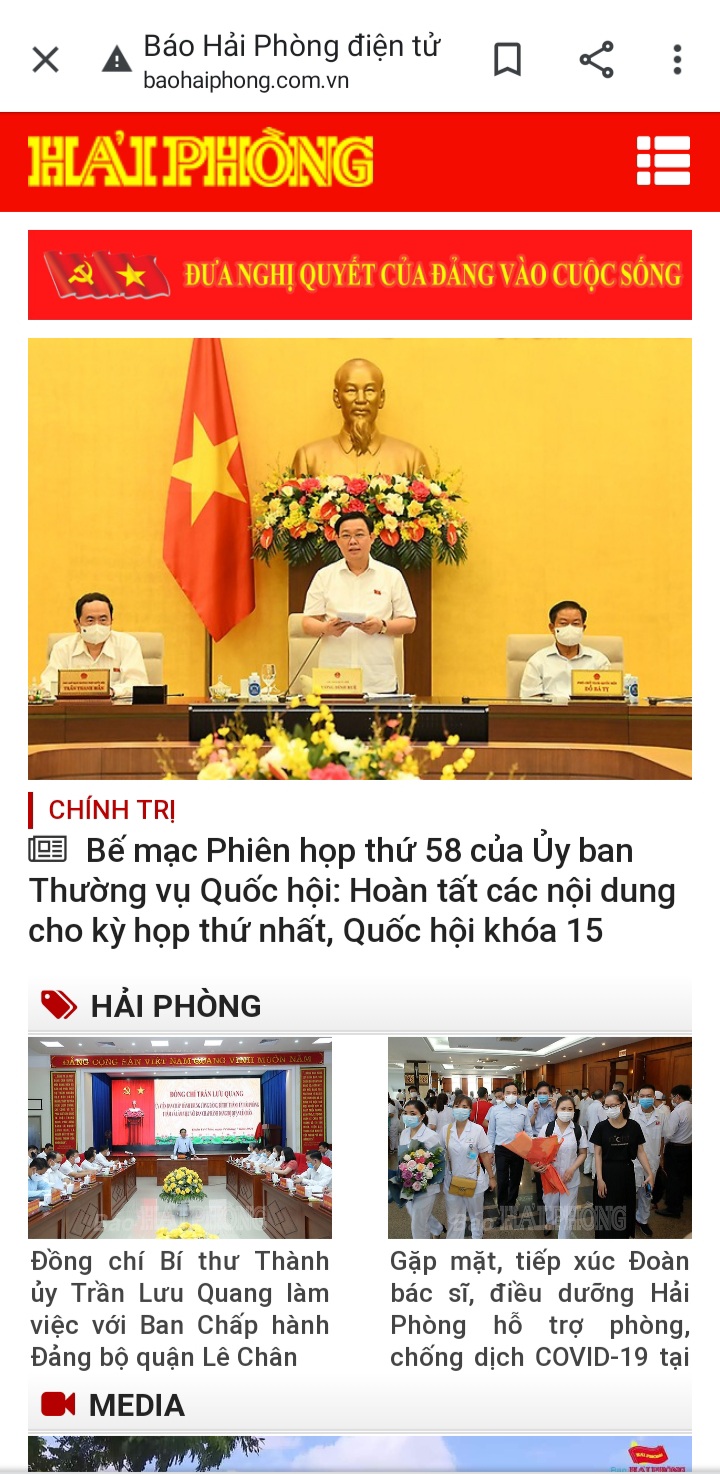Share the Báo Hải Phòng page
Image resolution: width=720 pixels, height=1475 pixels.
coord(596,60)
